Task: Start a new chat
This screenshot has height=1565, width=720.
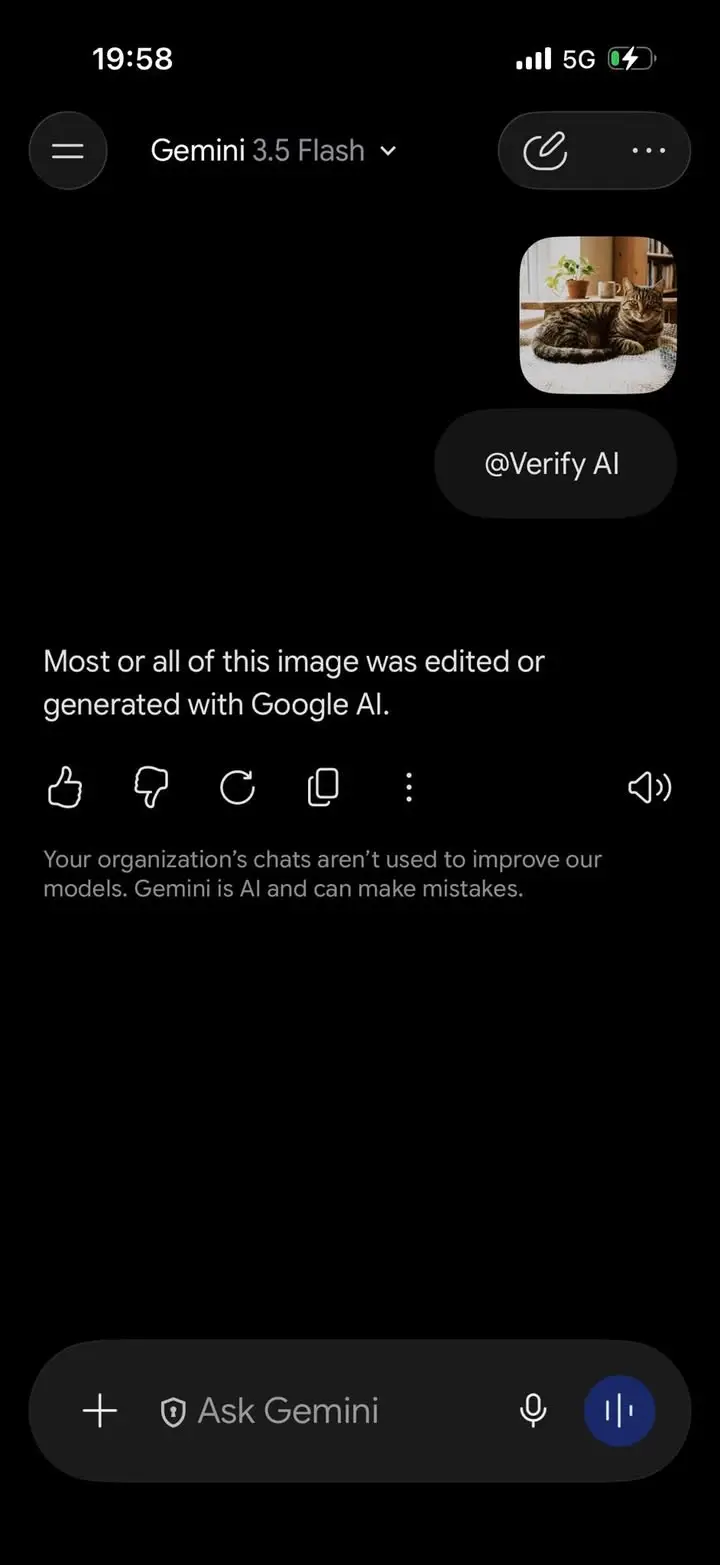Action: click(545, 151)
